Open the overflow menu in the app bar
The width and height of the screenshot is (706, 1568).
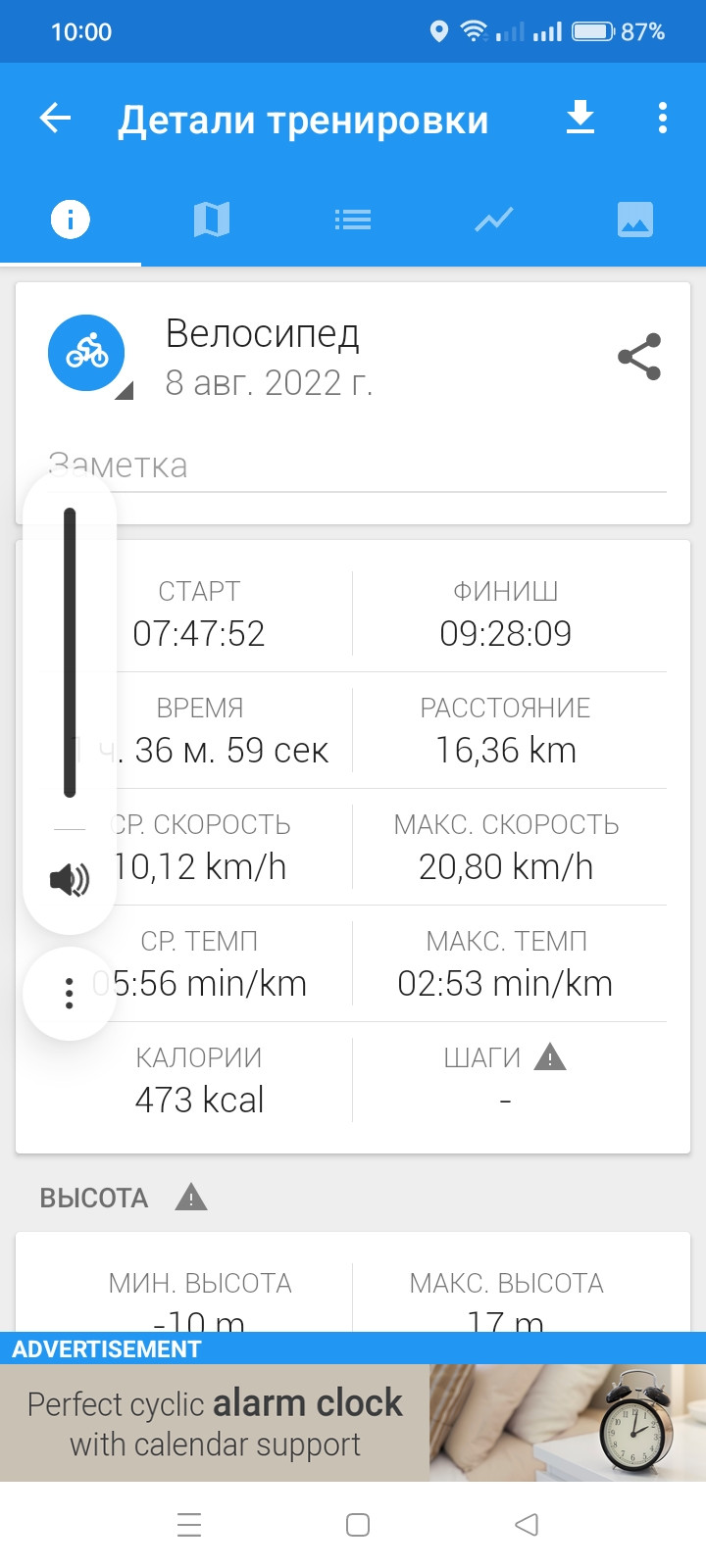[x=663, y=119]
